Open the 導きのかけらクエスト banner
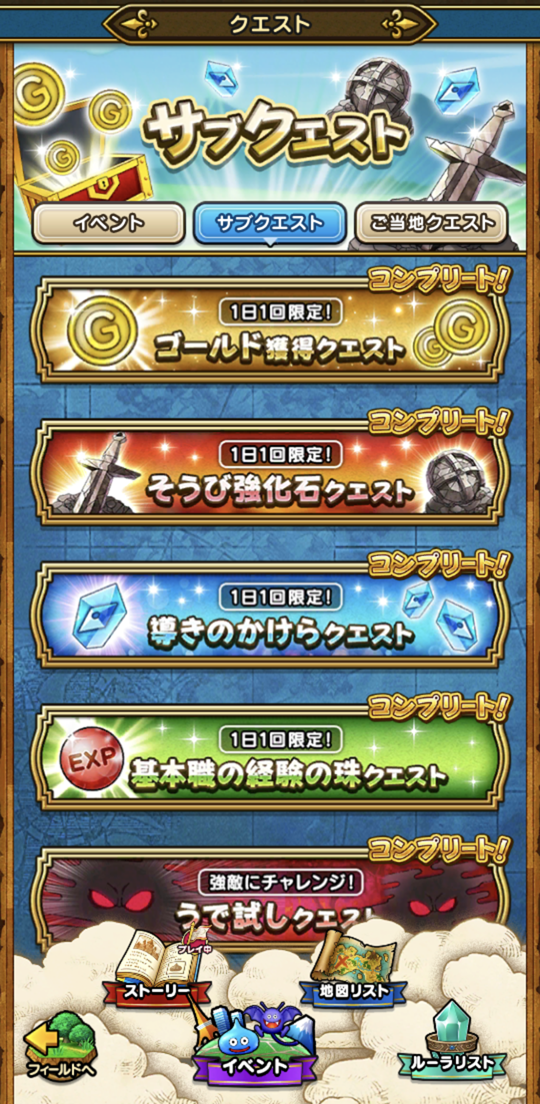This screenshot has width=540, height=1104. [270, 615]
